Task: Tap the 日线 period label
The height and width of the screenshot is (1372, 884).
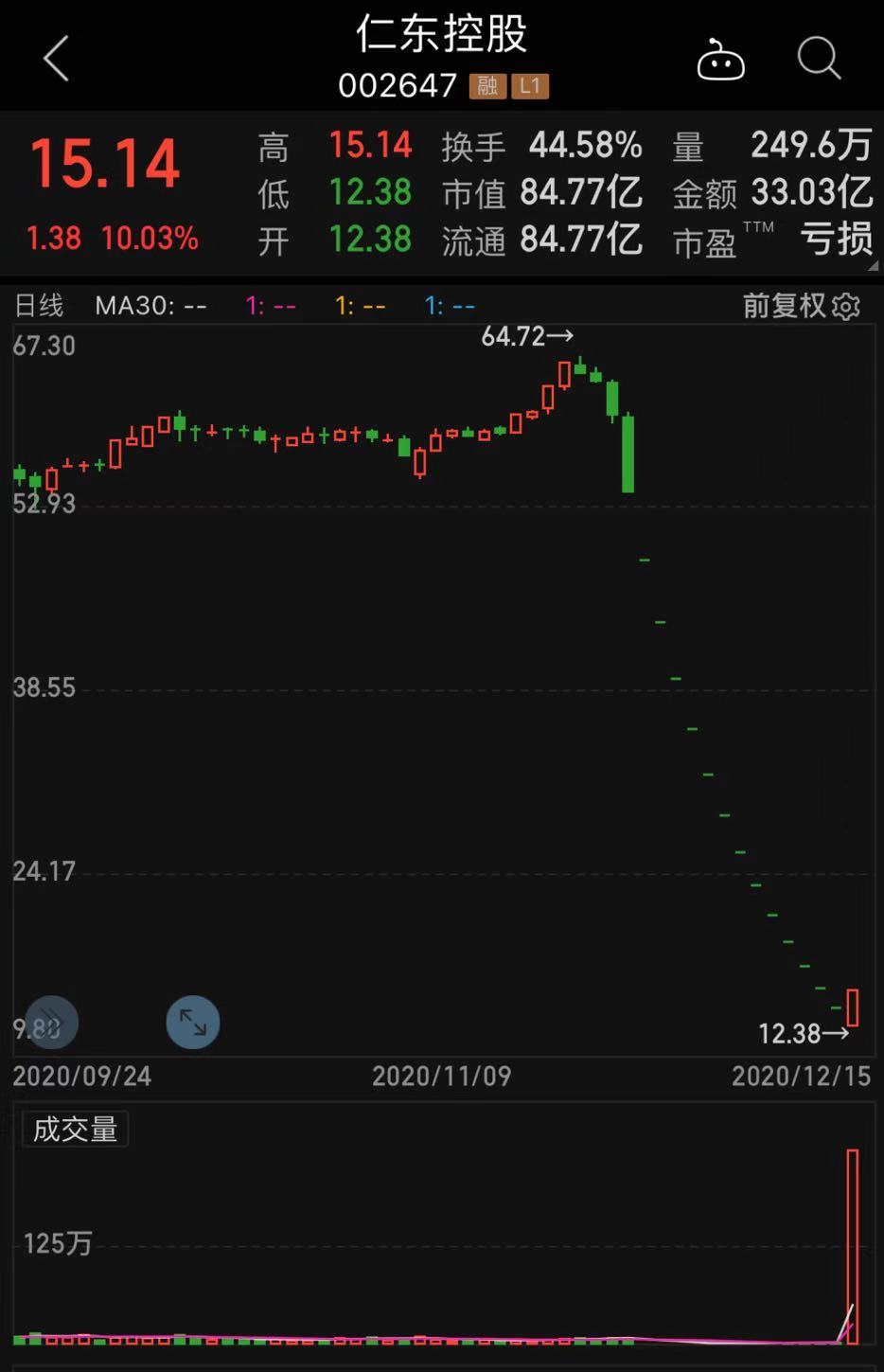Action: point(39,305)
